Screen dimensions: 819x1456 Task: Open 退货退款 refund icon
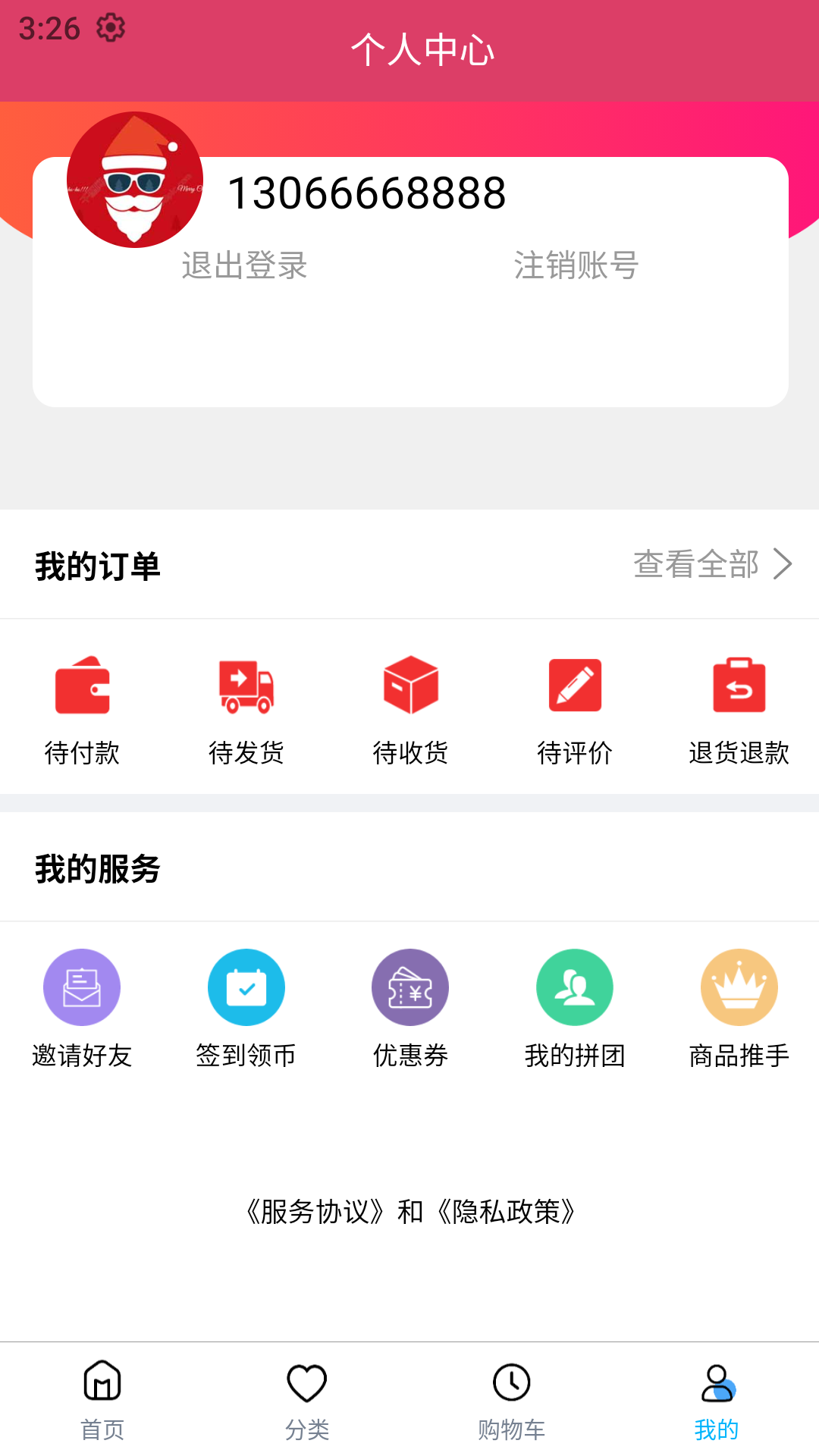click(739, 686)
